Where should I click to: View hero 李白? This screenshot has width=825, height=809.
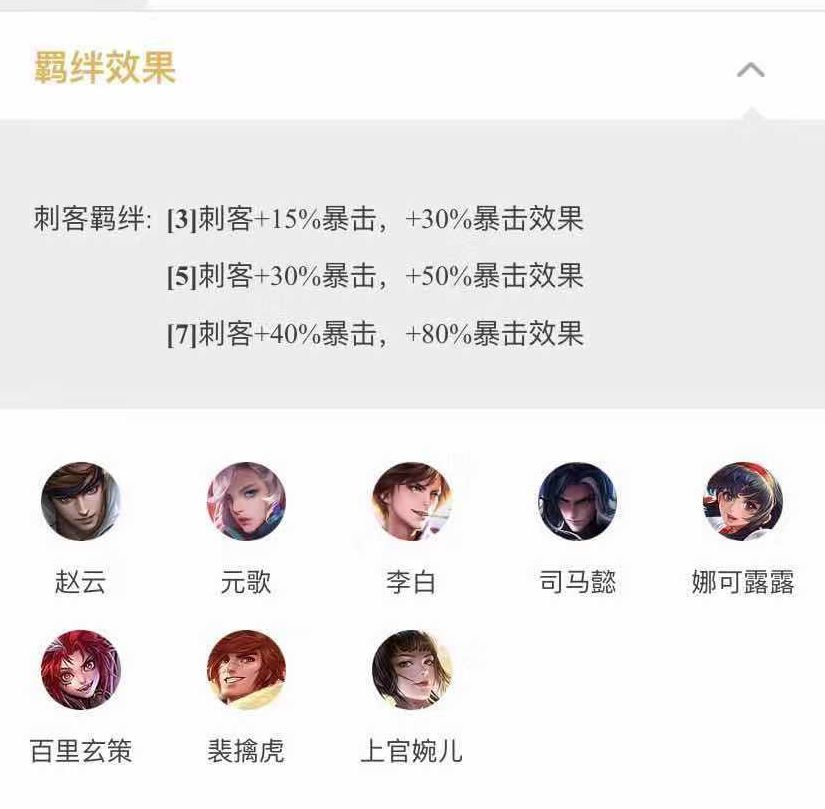click(x=411, y=502)
